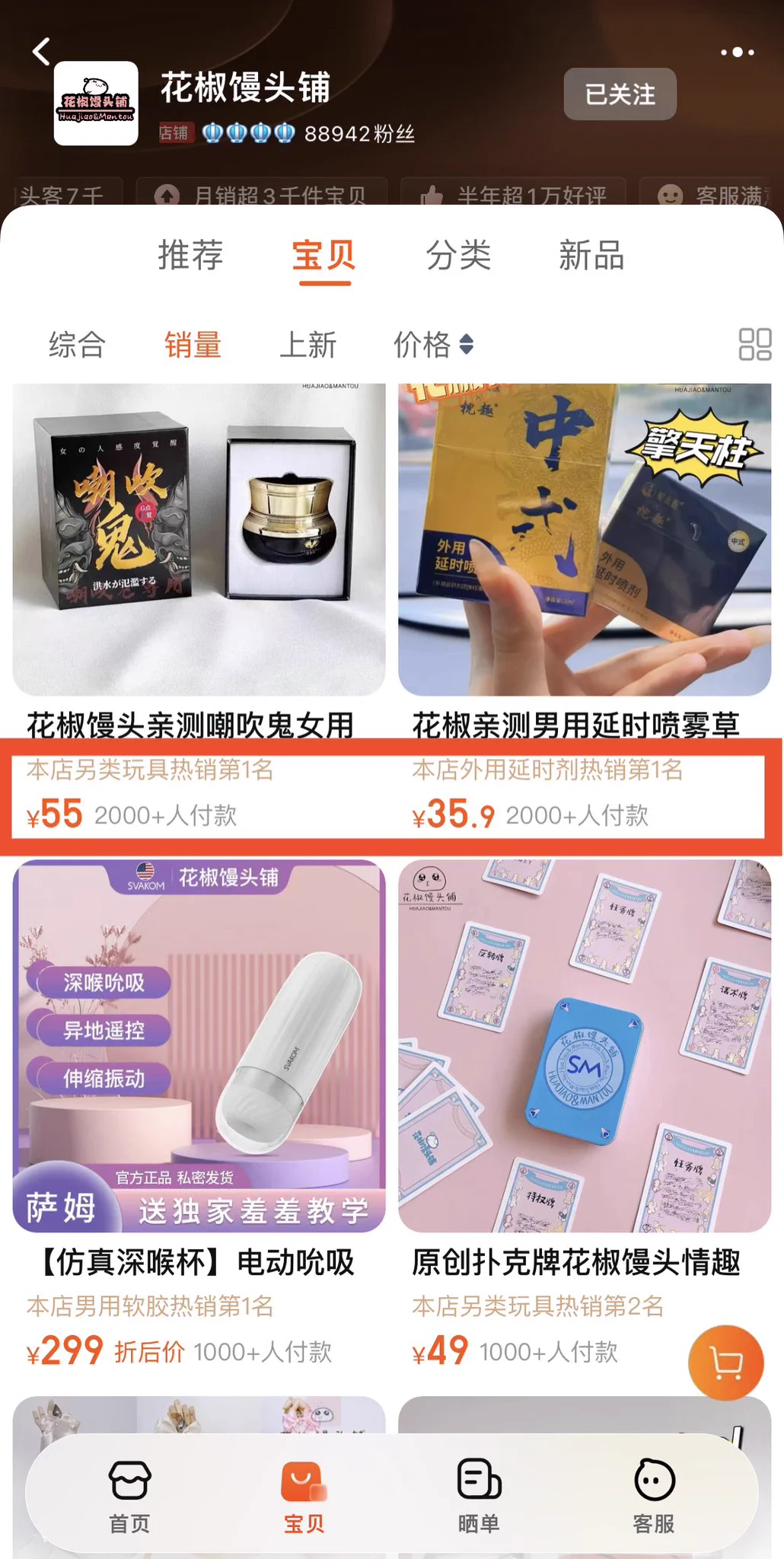Open the 花椒馒头亲测嘲吹鬼女用 product

(199, 540)
